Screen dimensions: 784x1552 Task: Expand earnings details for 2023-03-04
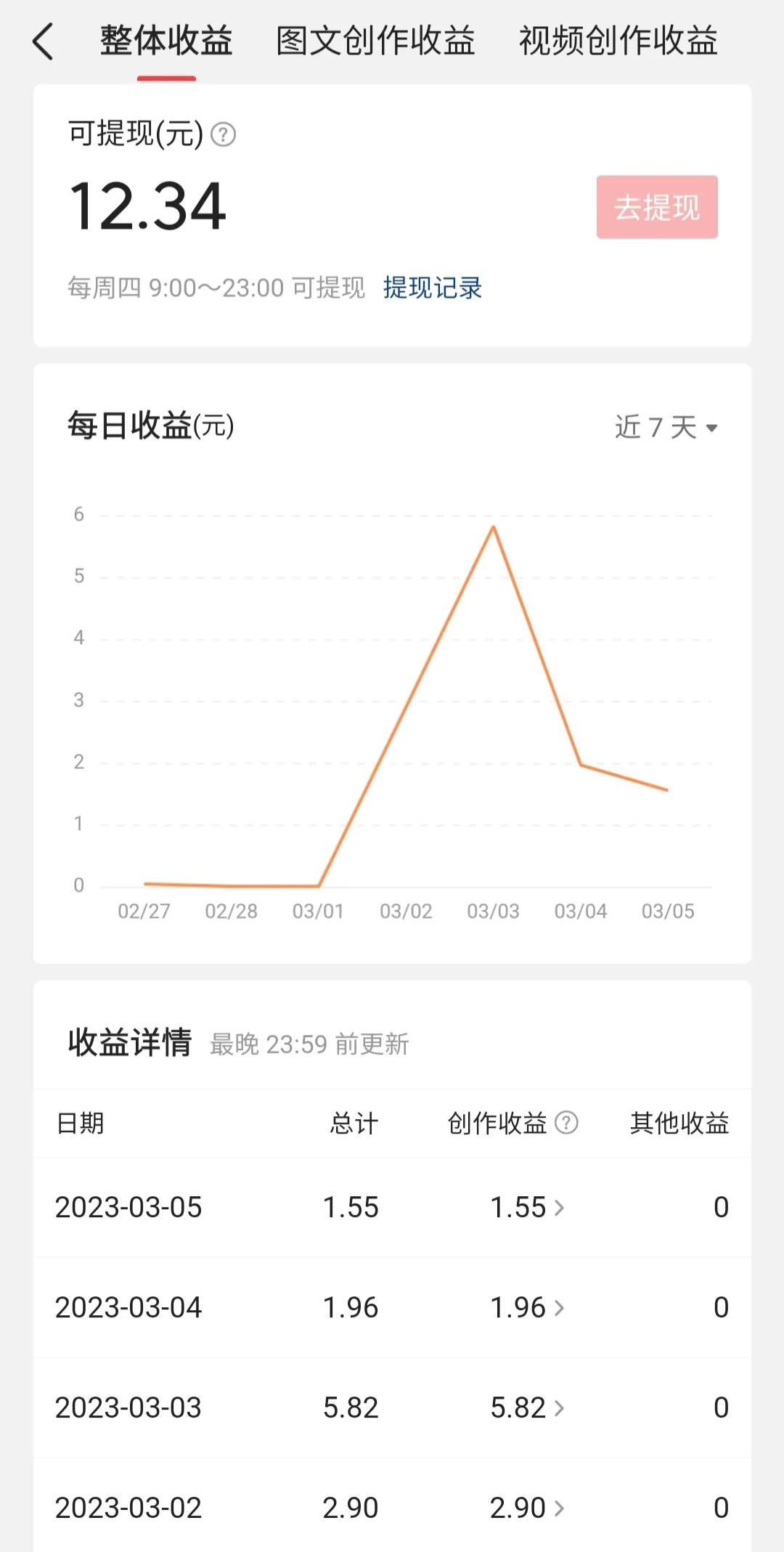point(559,1307)
